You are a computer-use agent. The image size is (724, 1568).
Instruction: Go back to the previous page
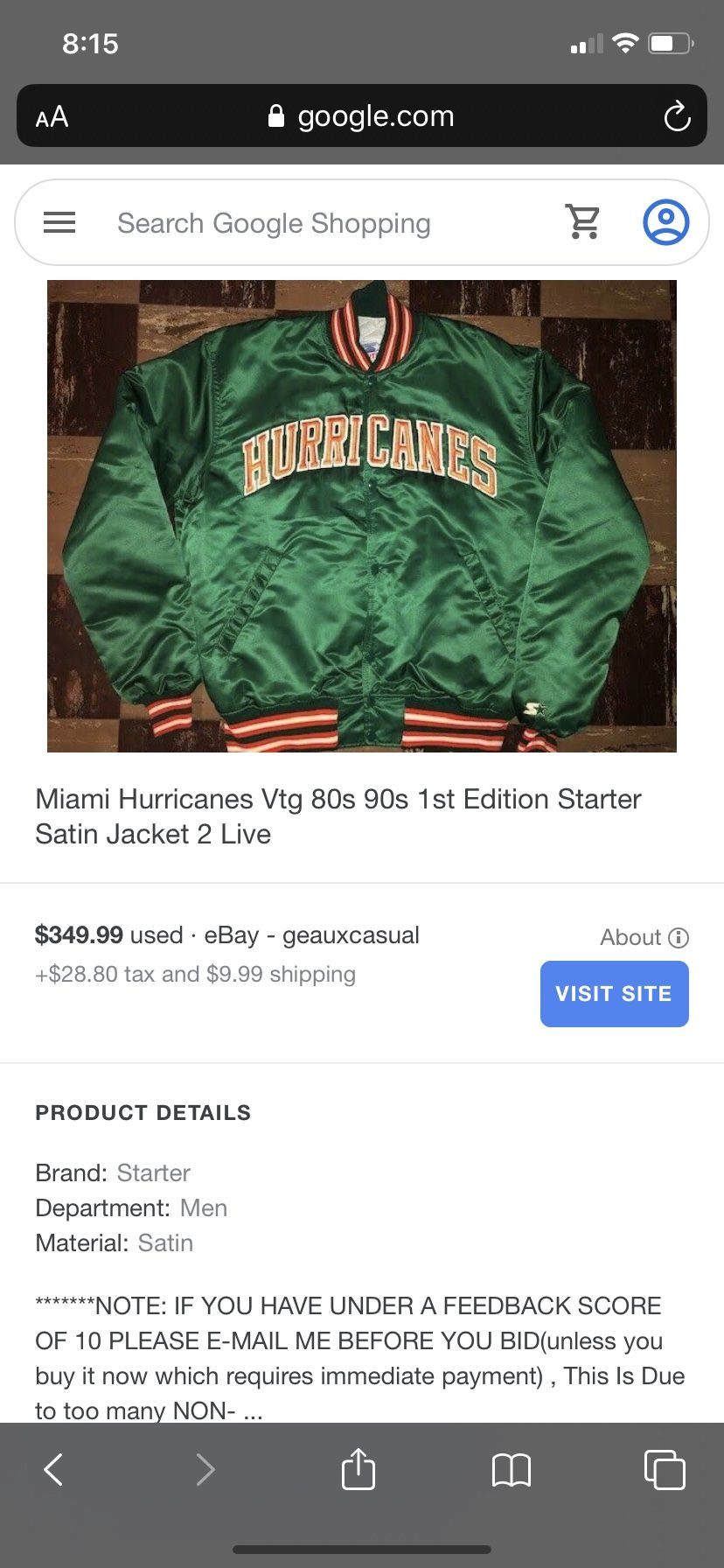click(53, 1469)
